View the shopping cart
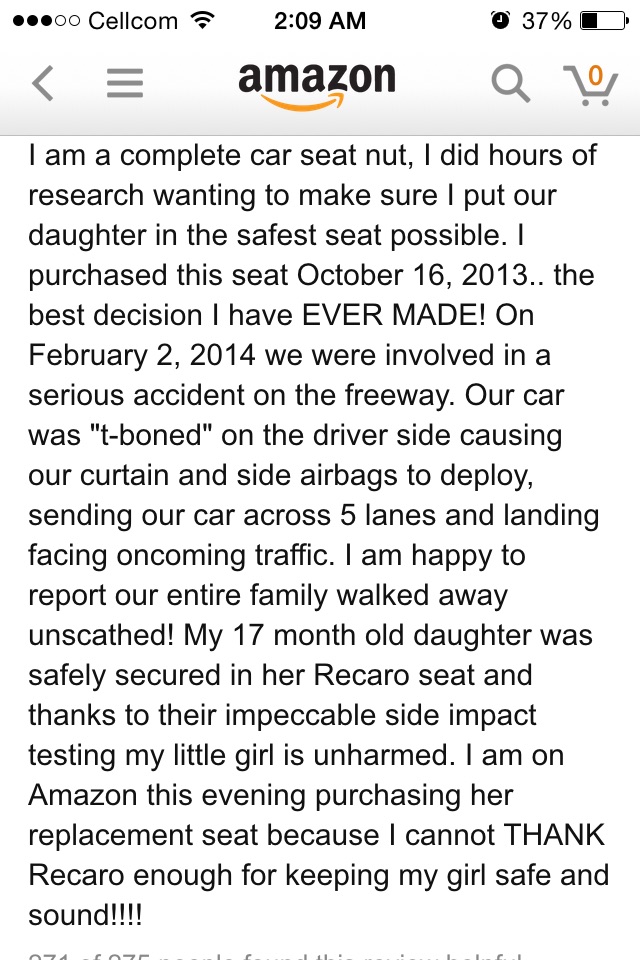 590,84
